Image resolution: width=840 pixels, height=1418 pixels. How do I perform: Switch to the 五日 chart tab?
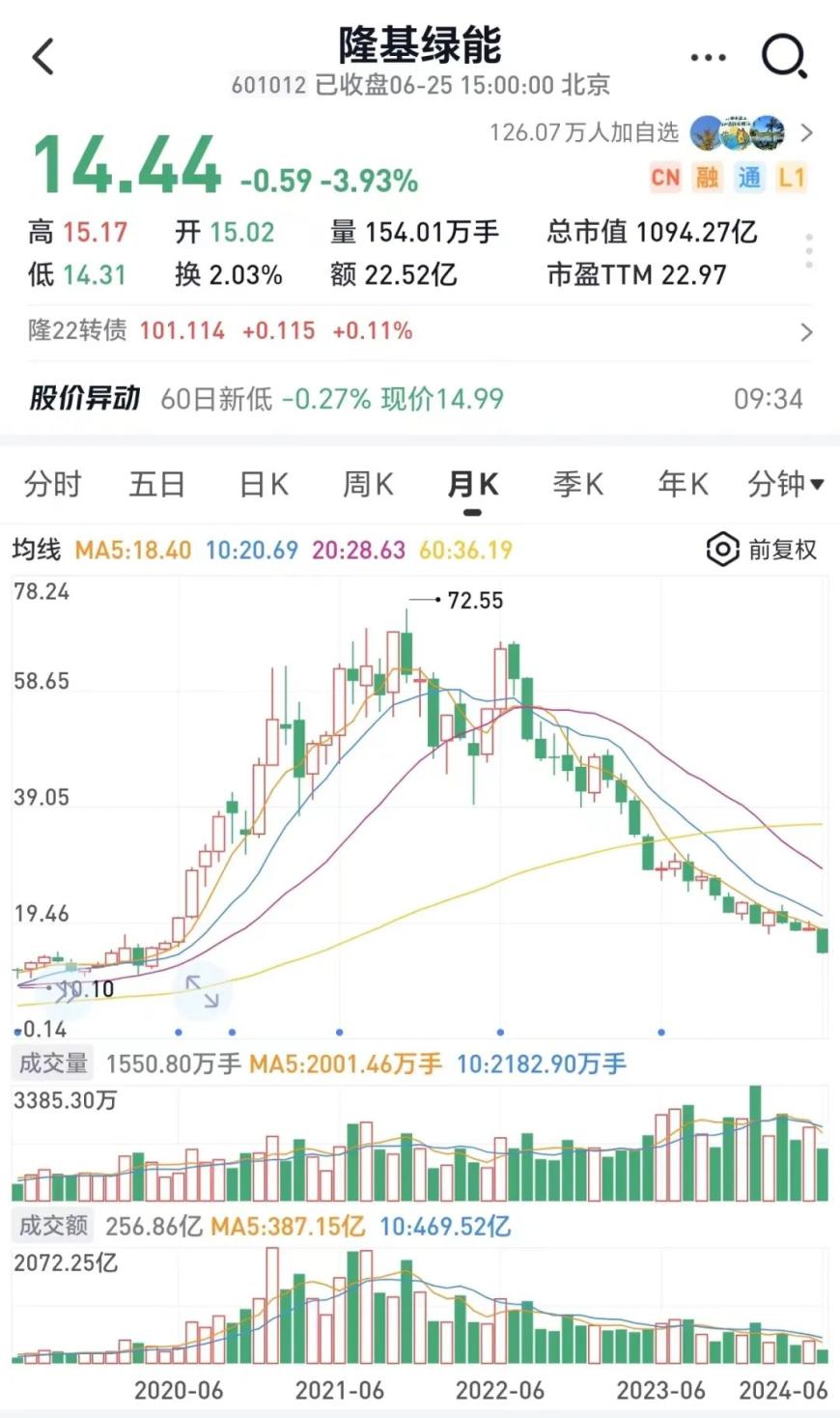pyautogui.click(x=156, y=484)
